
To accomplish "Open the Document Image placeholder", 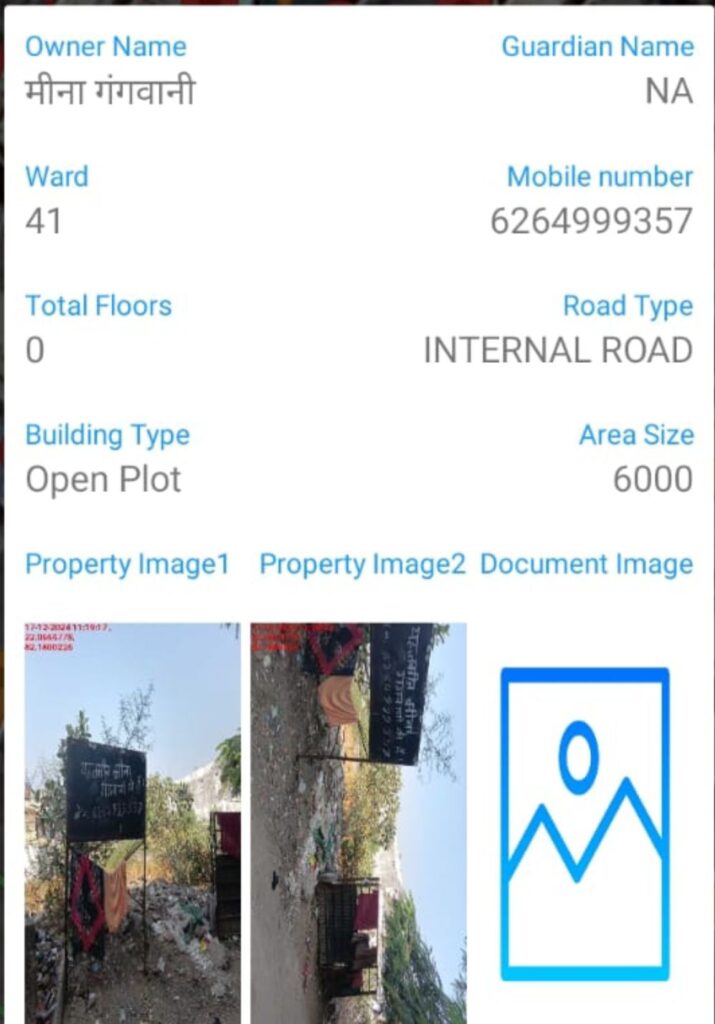I will coord(585,823).
